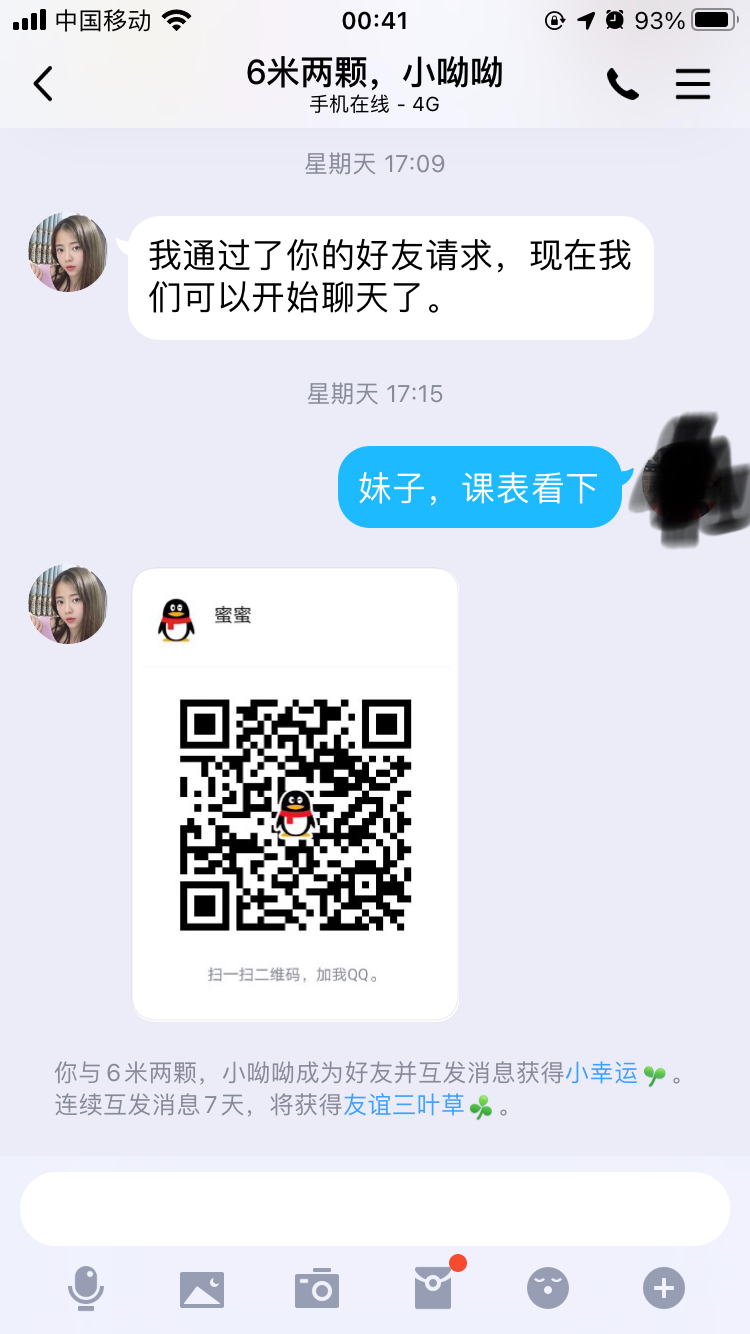Screen dimensions: 750x1334
Task: Record a voice message with the microphone
Action: point(86,1288)
